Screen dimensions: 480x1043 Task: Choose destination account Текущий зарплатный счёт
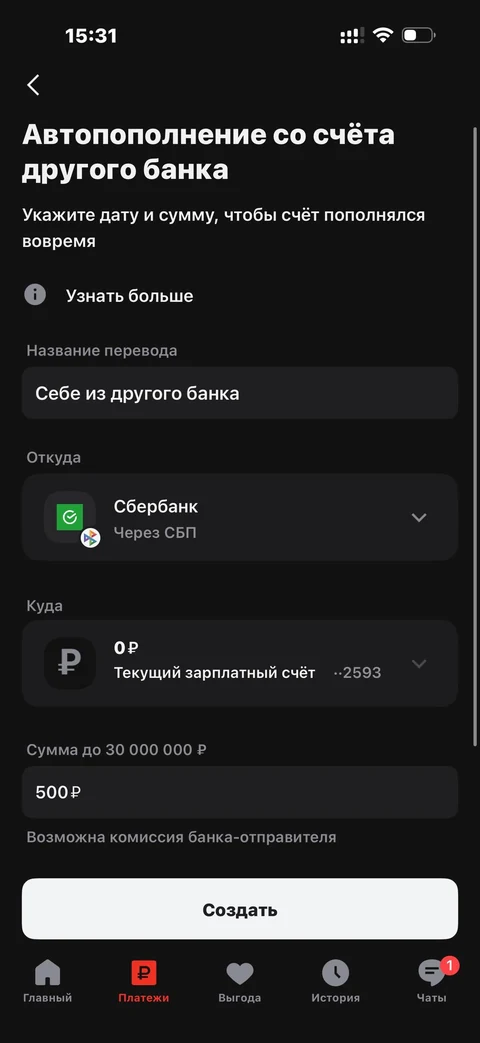239,663
